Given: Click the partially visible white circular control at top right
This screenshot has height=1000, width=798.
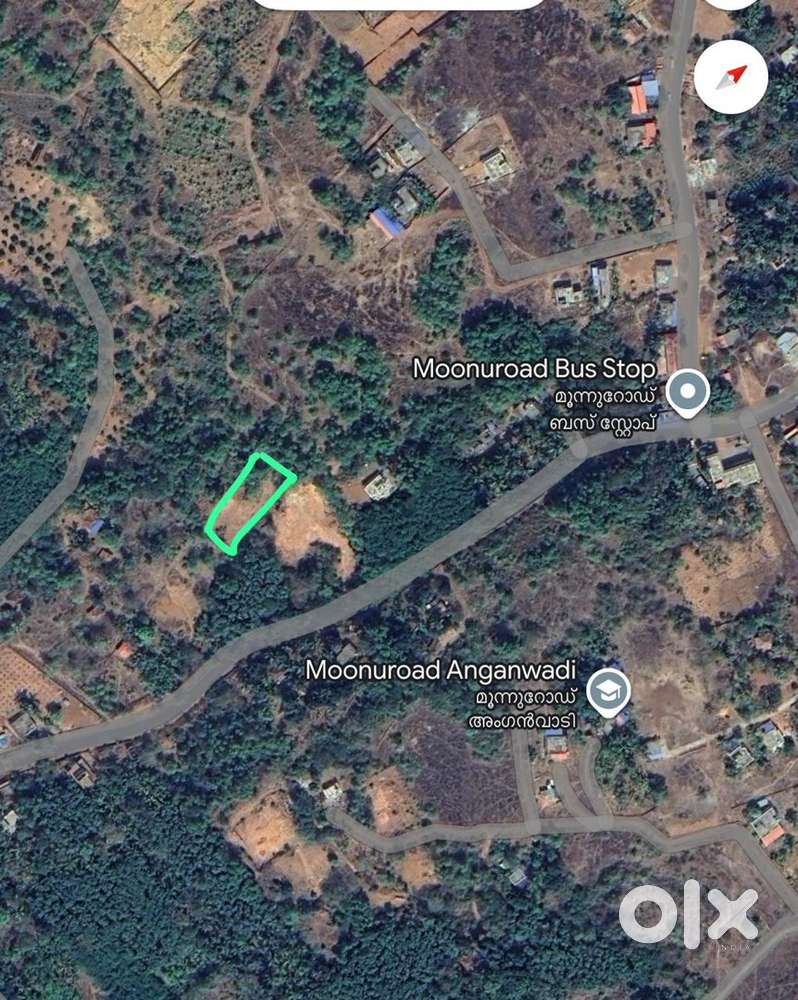Looking at the screenshot, I should pos(727,6).
